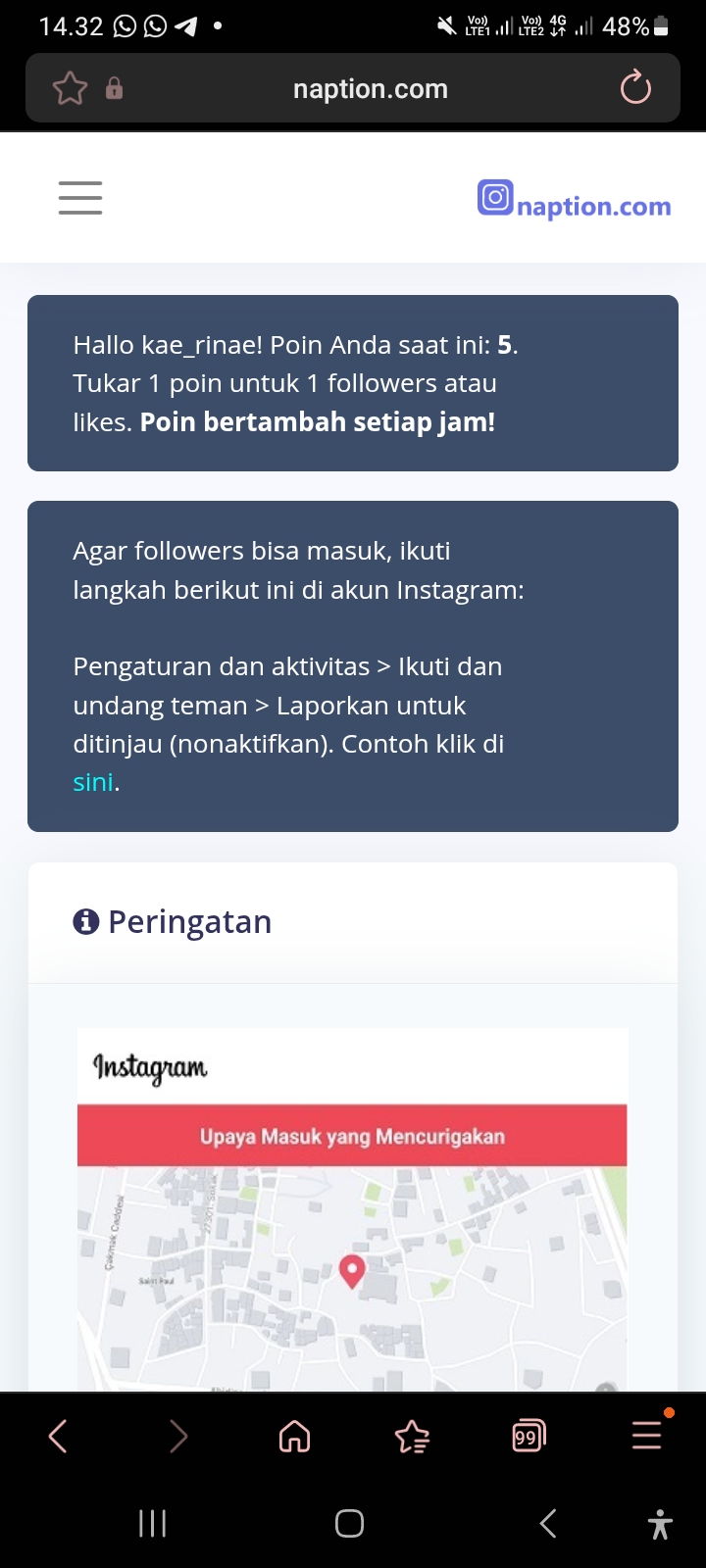Tap the naption.com address bar

tap(371, 89)
